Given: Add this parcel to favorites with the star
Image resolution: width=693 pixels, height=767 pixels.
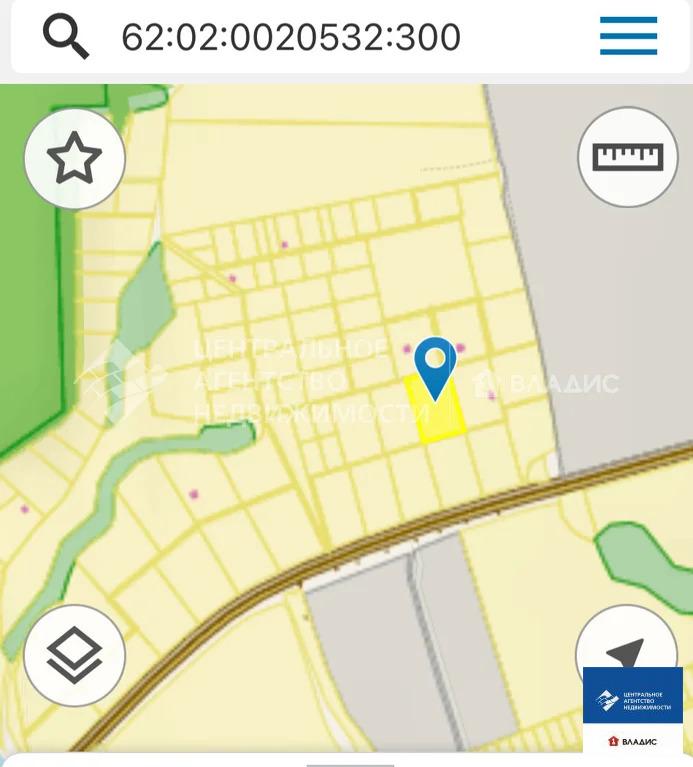Looking at the screenshot, I should click(75, 158).
